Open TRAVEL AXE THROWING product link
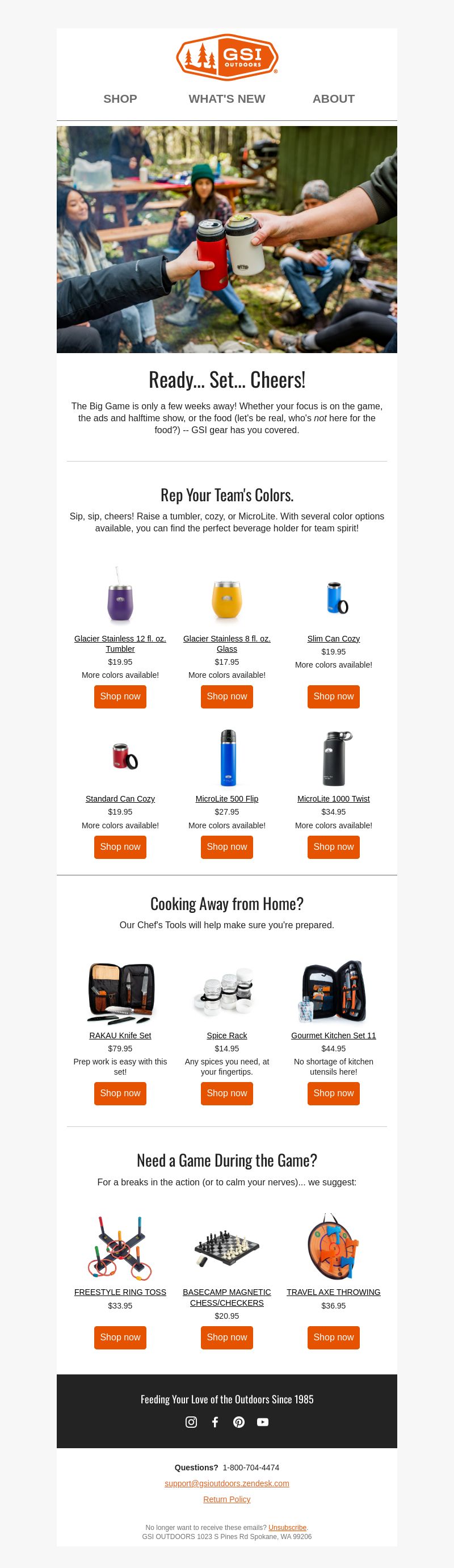 (333, 1292)
